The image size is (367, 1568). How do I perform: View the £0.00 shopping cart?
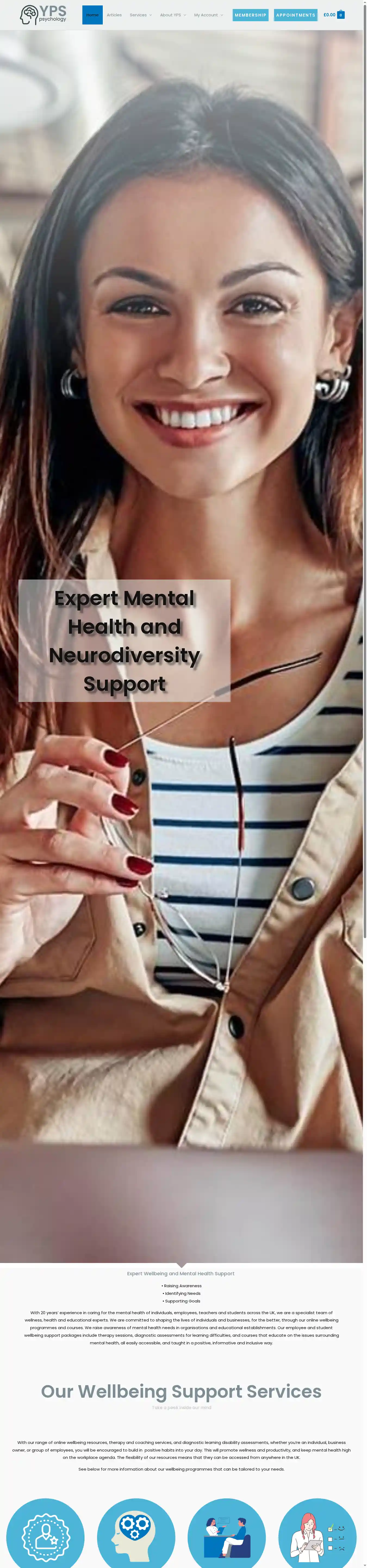(x=334, y=15)
